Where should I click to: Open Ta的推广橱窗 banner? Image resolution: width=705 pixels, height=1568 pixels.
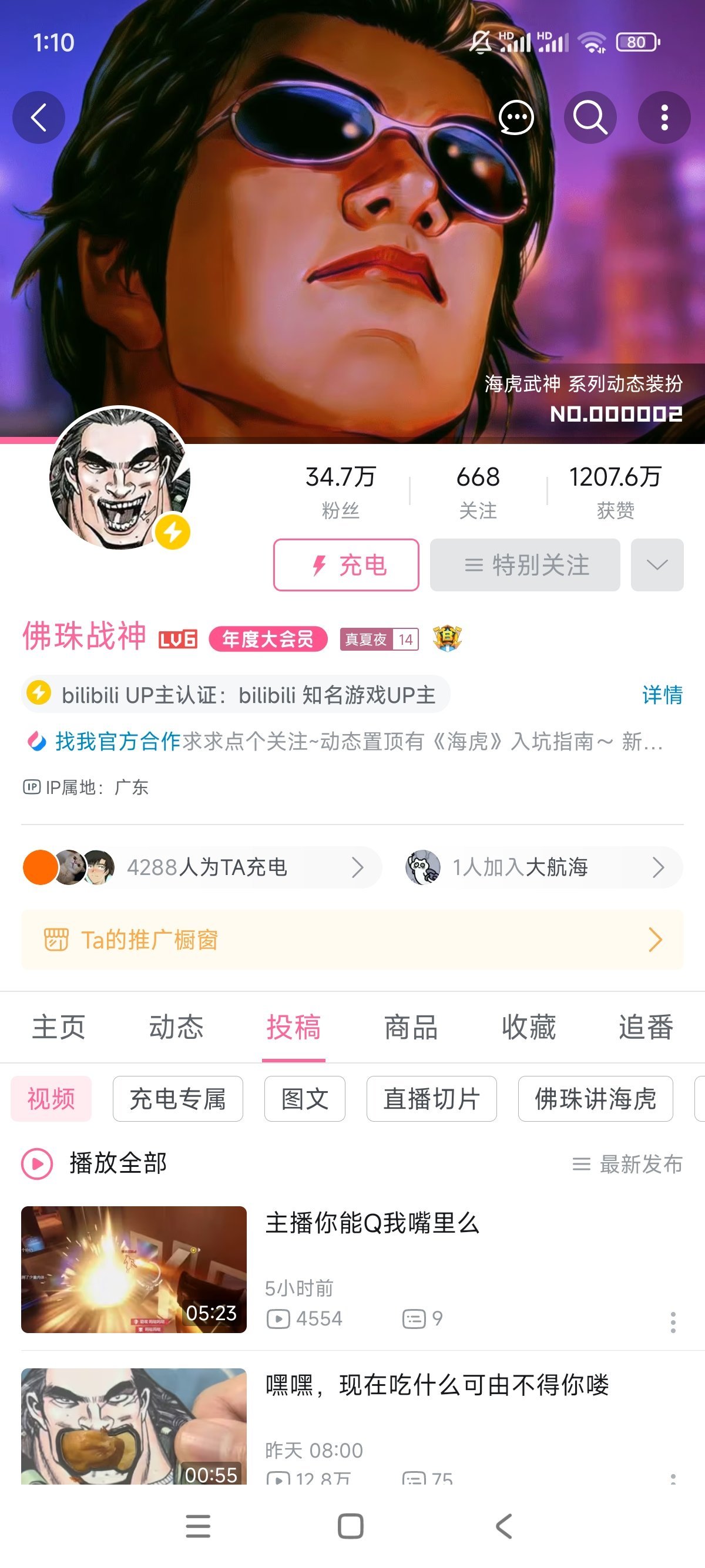click(x=352, y=940)
